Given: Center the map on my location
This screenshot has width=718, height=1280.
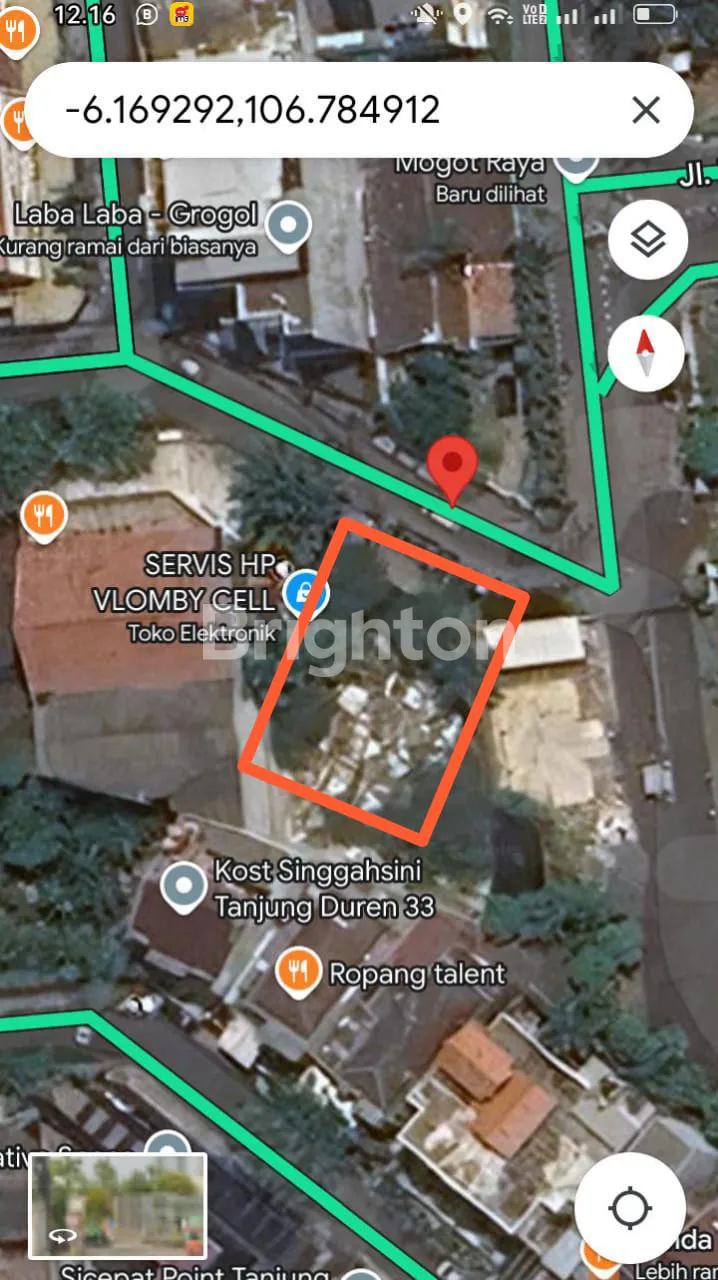Looking at the screenshot, I should (630, 1208).
